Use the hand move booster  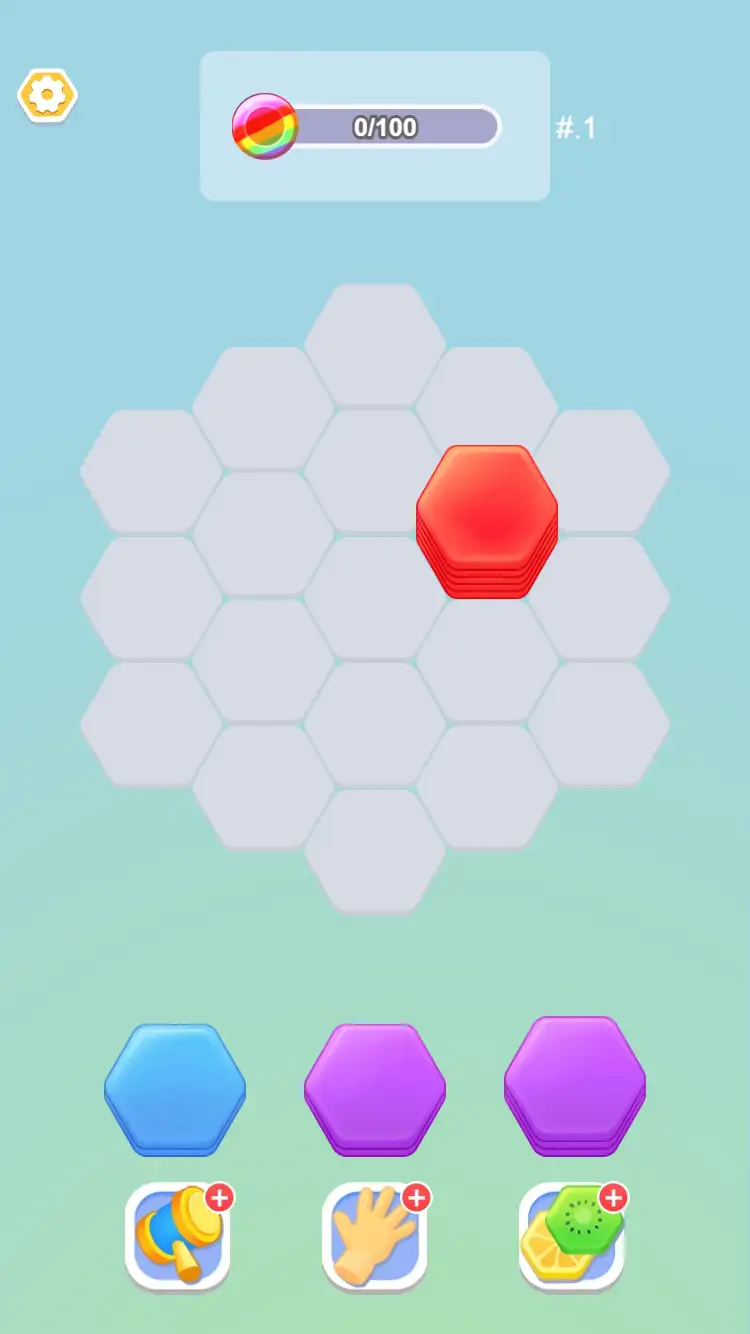point(374,1237)
